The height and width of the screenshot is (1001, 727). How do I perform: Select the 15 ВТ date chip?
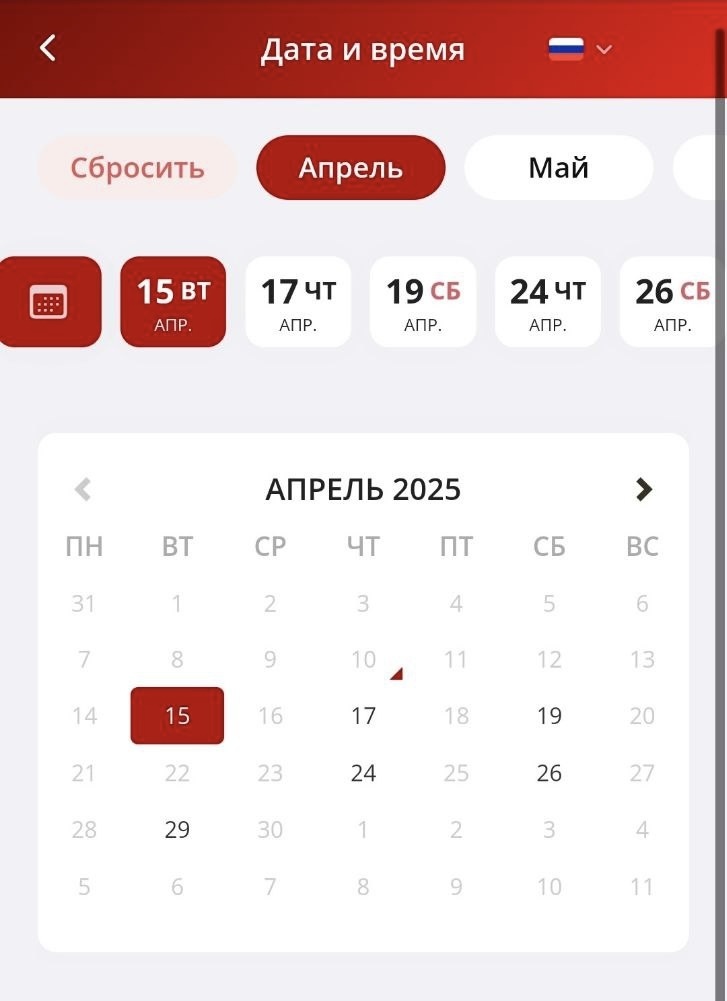[173, 302]
